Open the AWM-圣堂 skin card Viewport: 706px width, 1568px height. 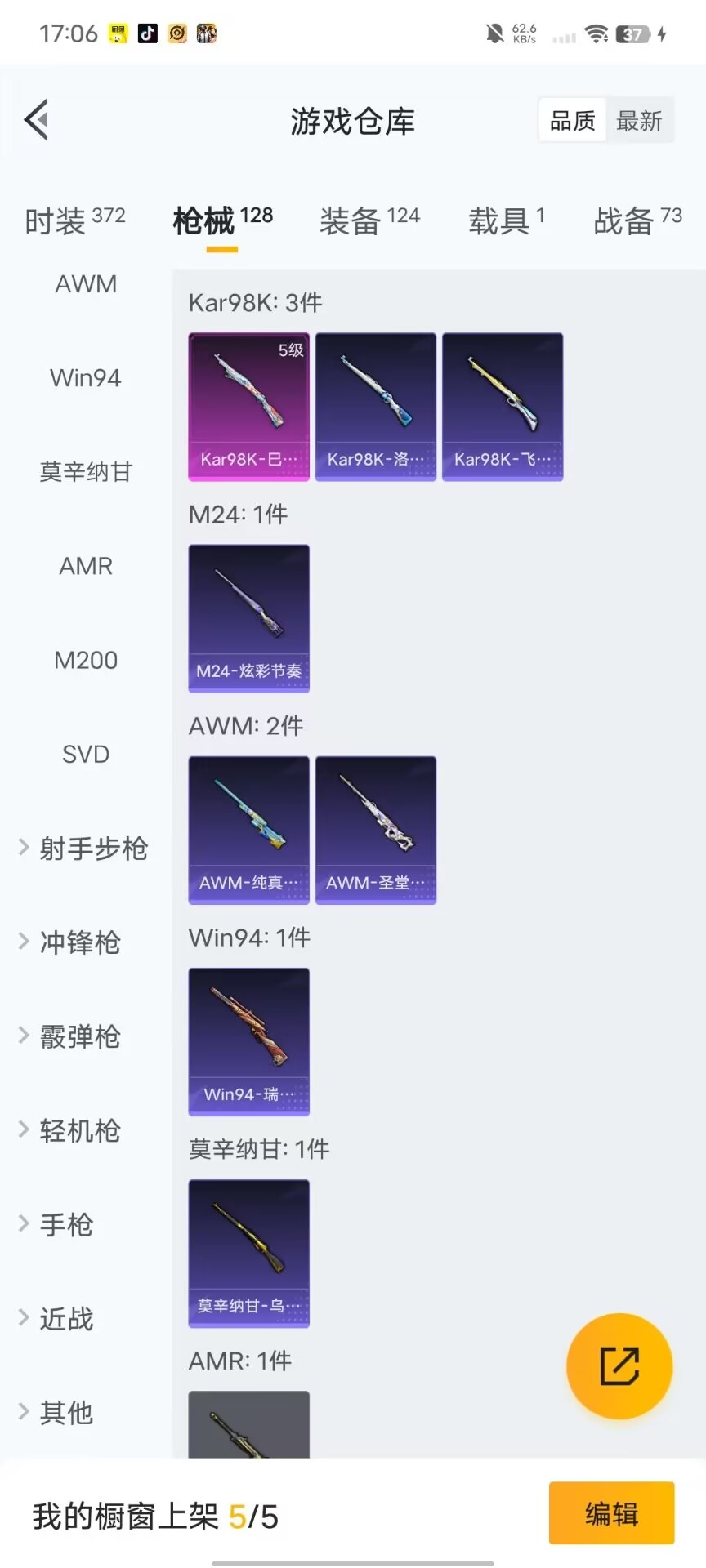(x=376, y=830)
